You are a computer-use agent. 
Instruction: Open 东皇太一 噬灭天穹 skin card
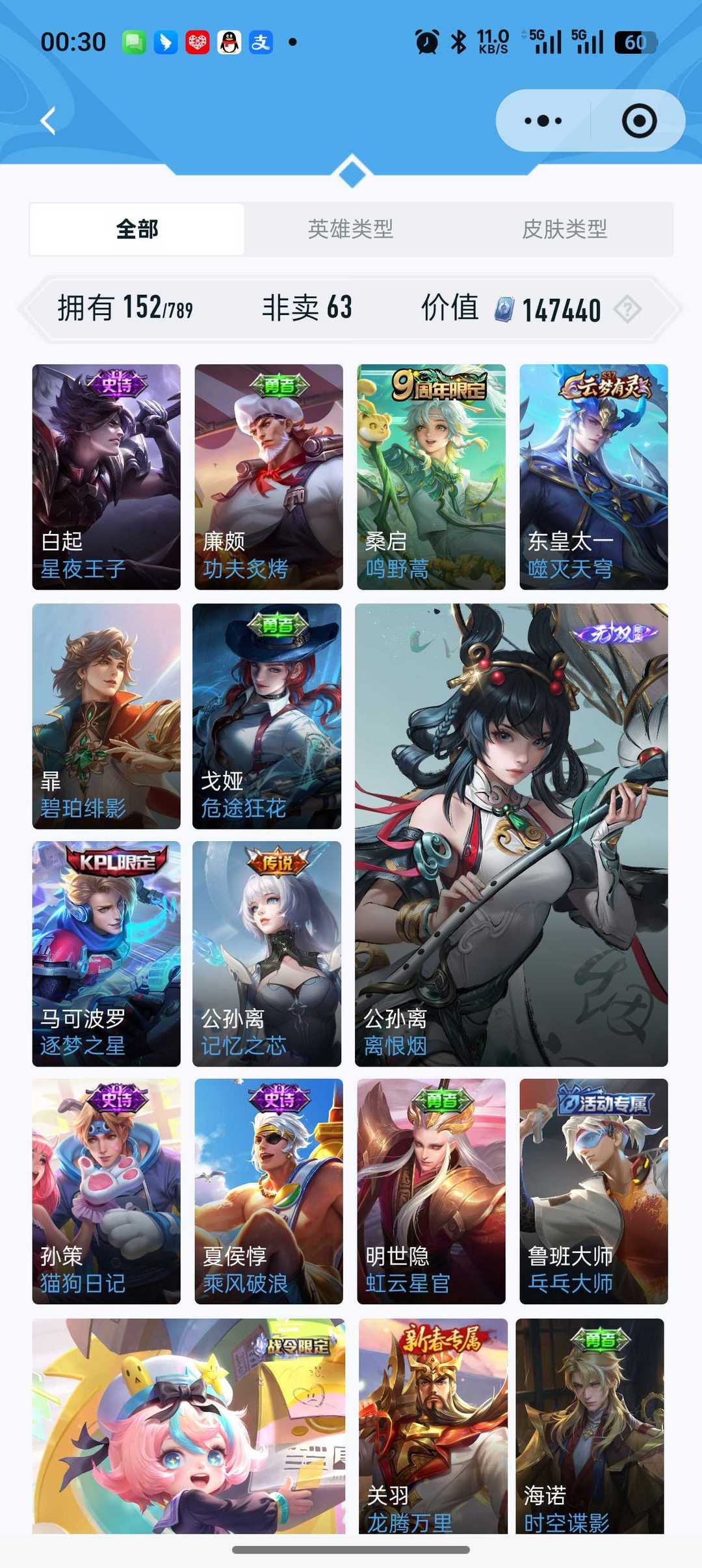coord(593,477)
